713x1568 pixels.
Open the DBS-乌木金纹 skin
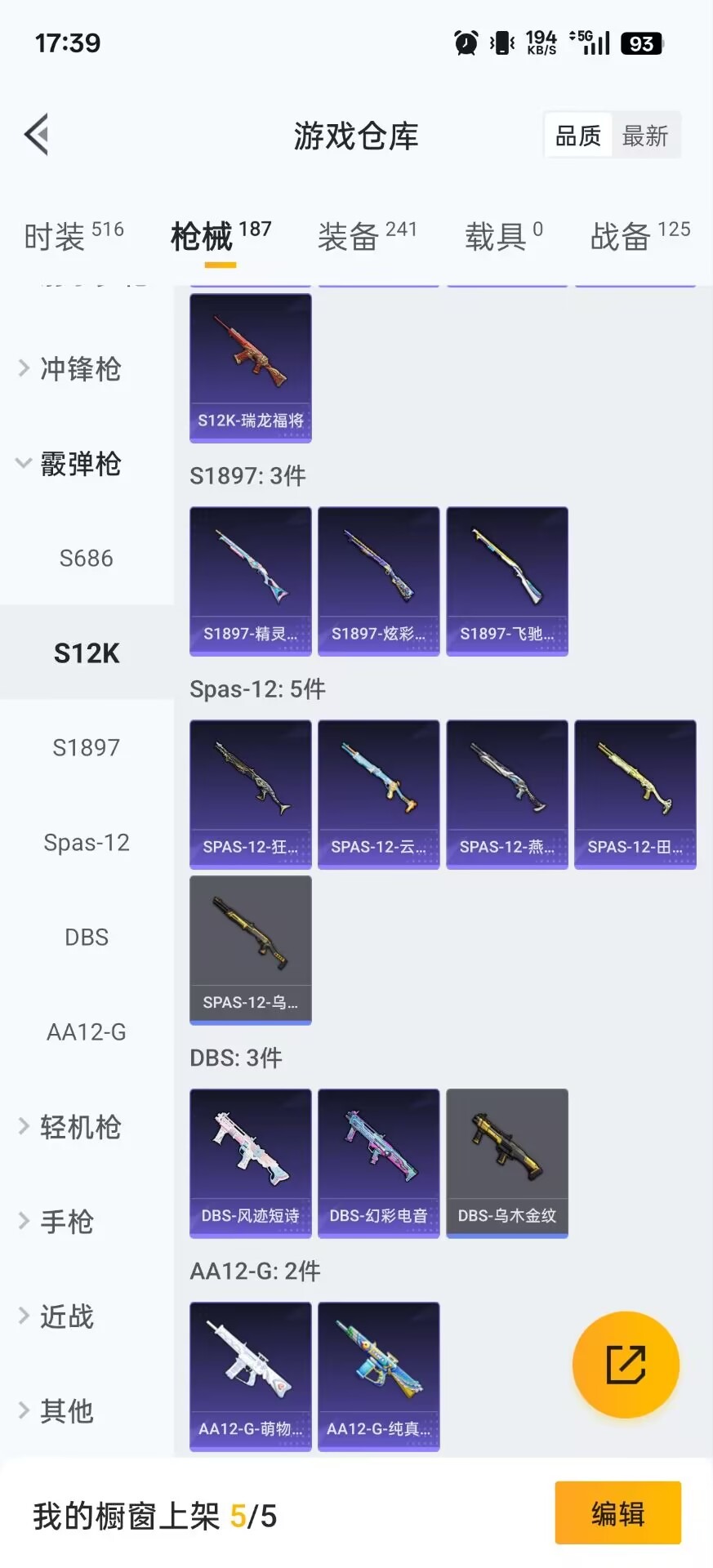pos(507,1163)
